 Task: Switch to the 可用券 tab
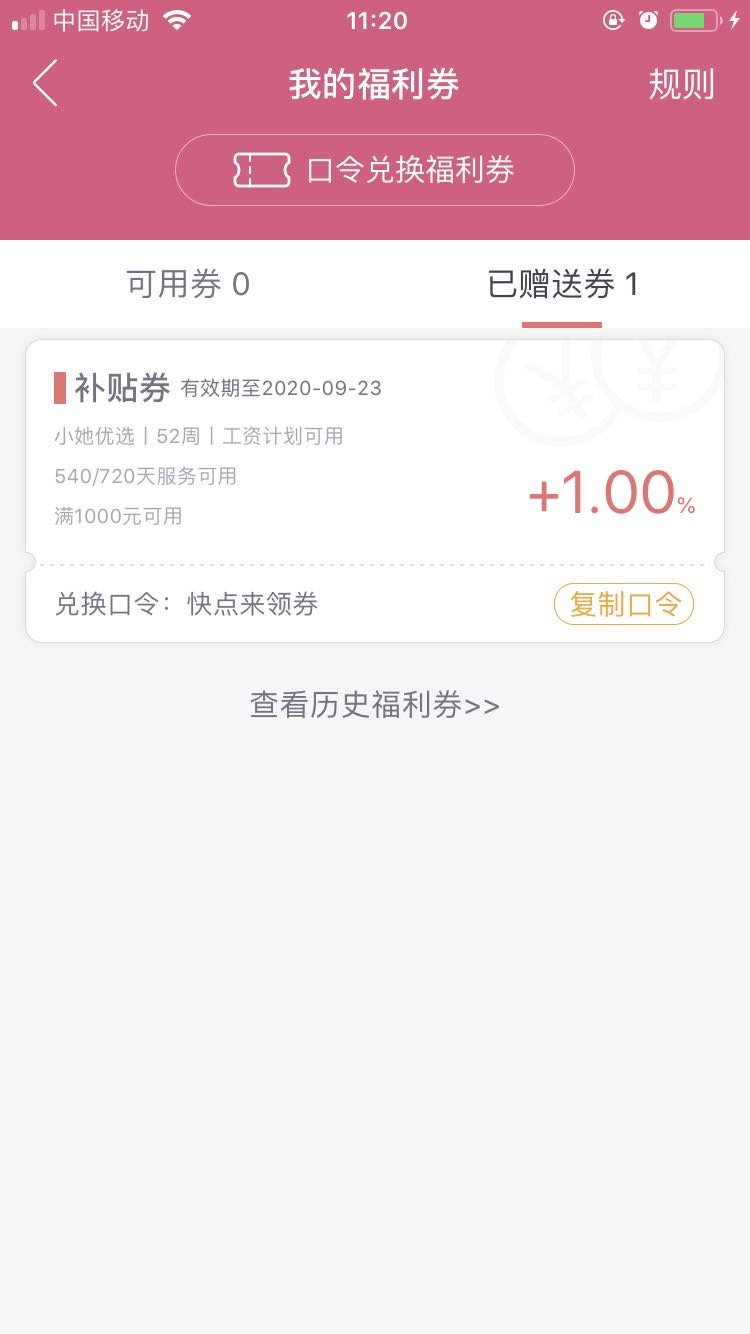click(x=188, y=285)
